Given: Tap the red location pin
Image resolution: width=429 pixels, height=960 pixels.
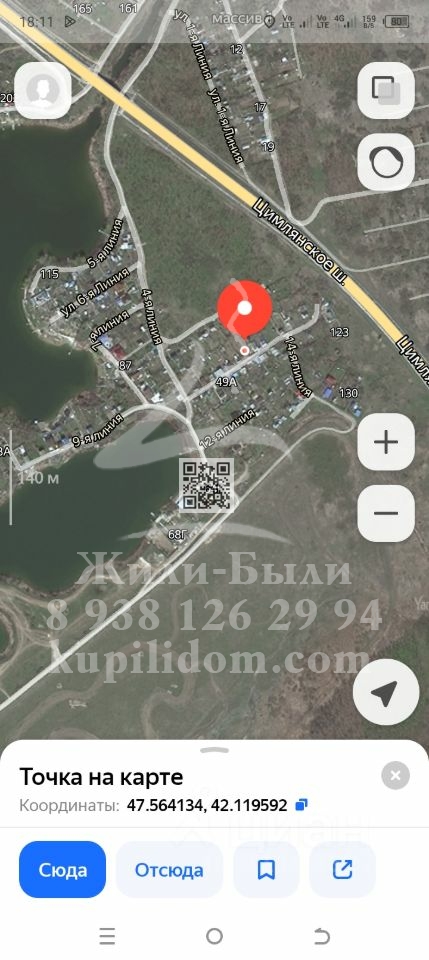Looking at the screenshot, I should pos(245,309).
